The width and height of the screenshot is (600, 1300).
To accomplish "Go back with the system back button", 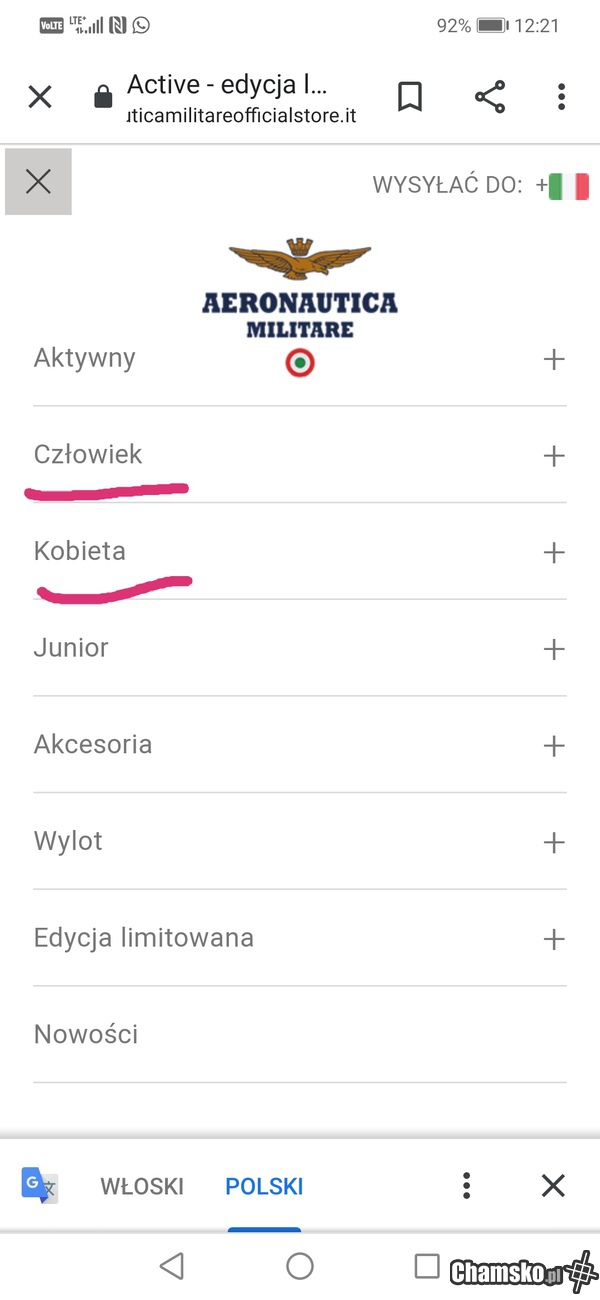I will pos(172,1267).
